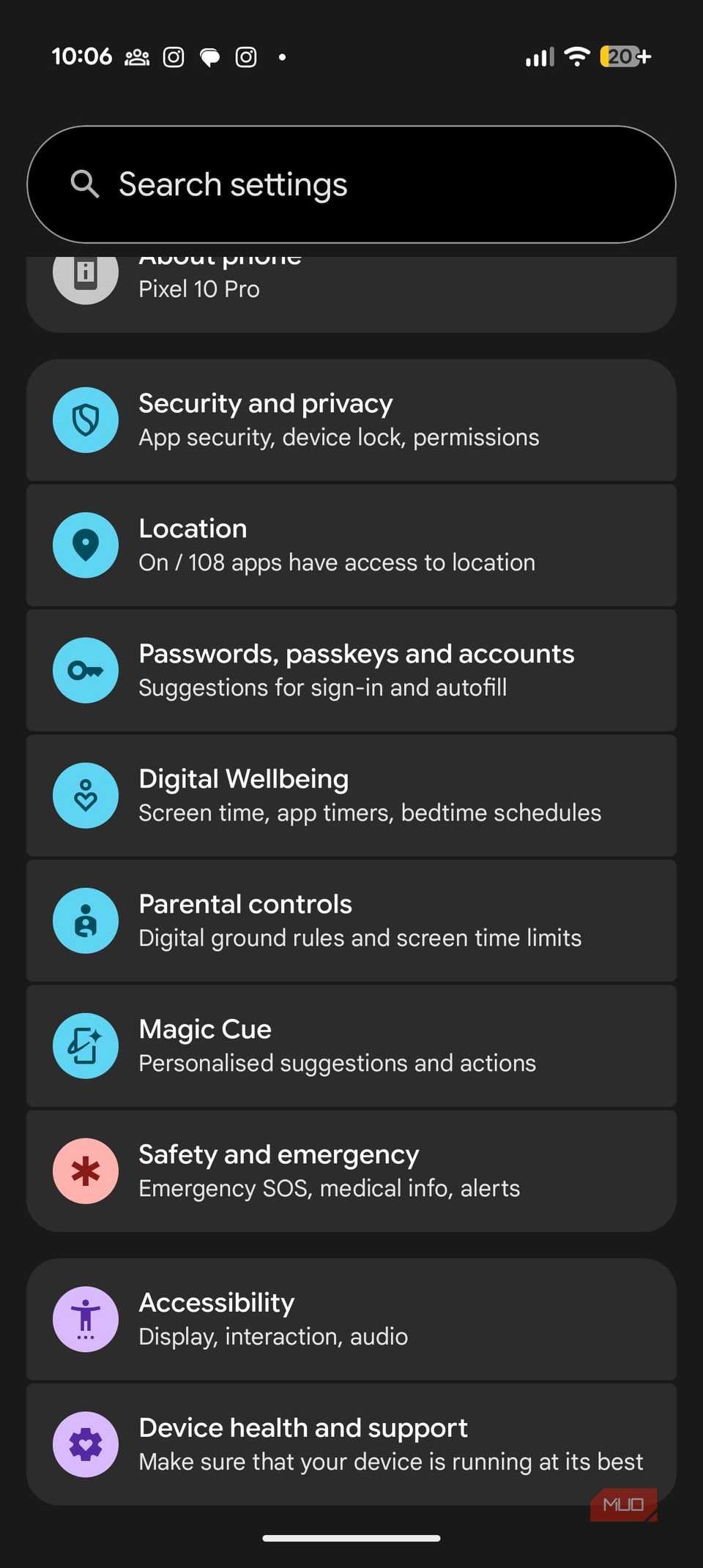Tap the Device health and support gear icon

[86, 1444]
